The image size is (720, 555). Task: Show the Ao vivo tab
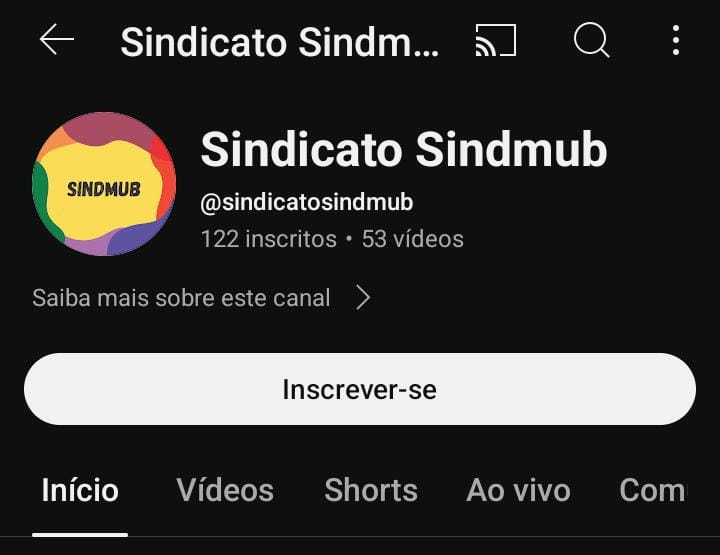[x=518, y=490]
